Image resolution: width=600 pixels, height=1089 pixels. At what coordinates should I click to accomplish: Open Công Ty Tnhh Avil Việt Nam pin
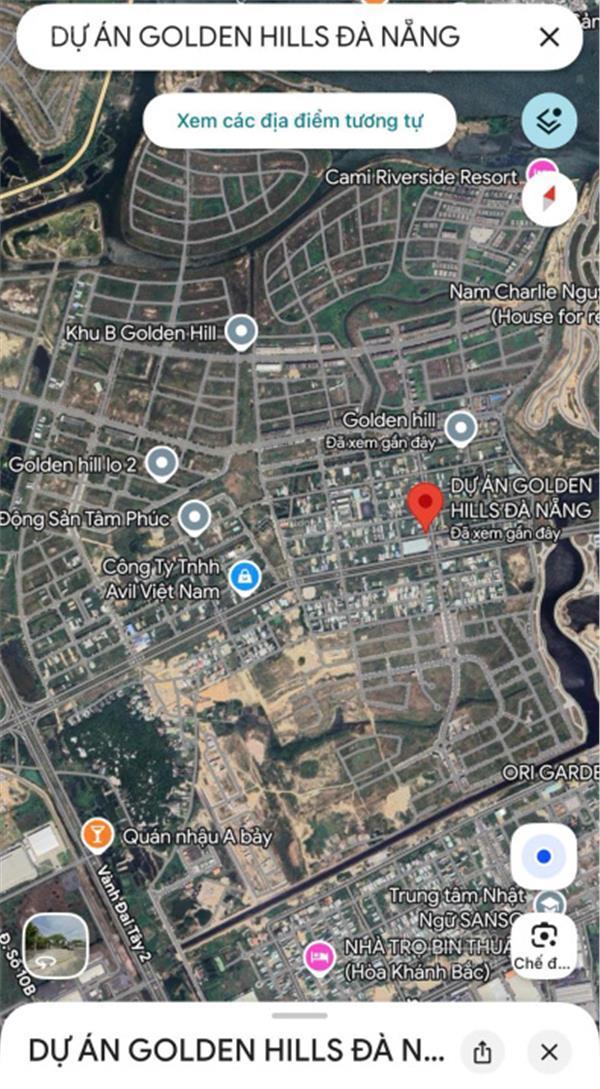(x=244, y=577)
